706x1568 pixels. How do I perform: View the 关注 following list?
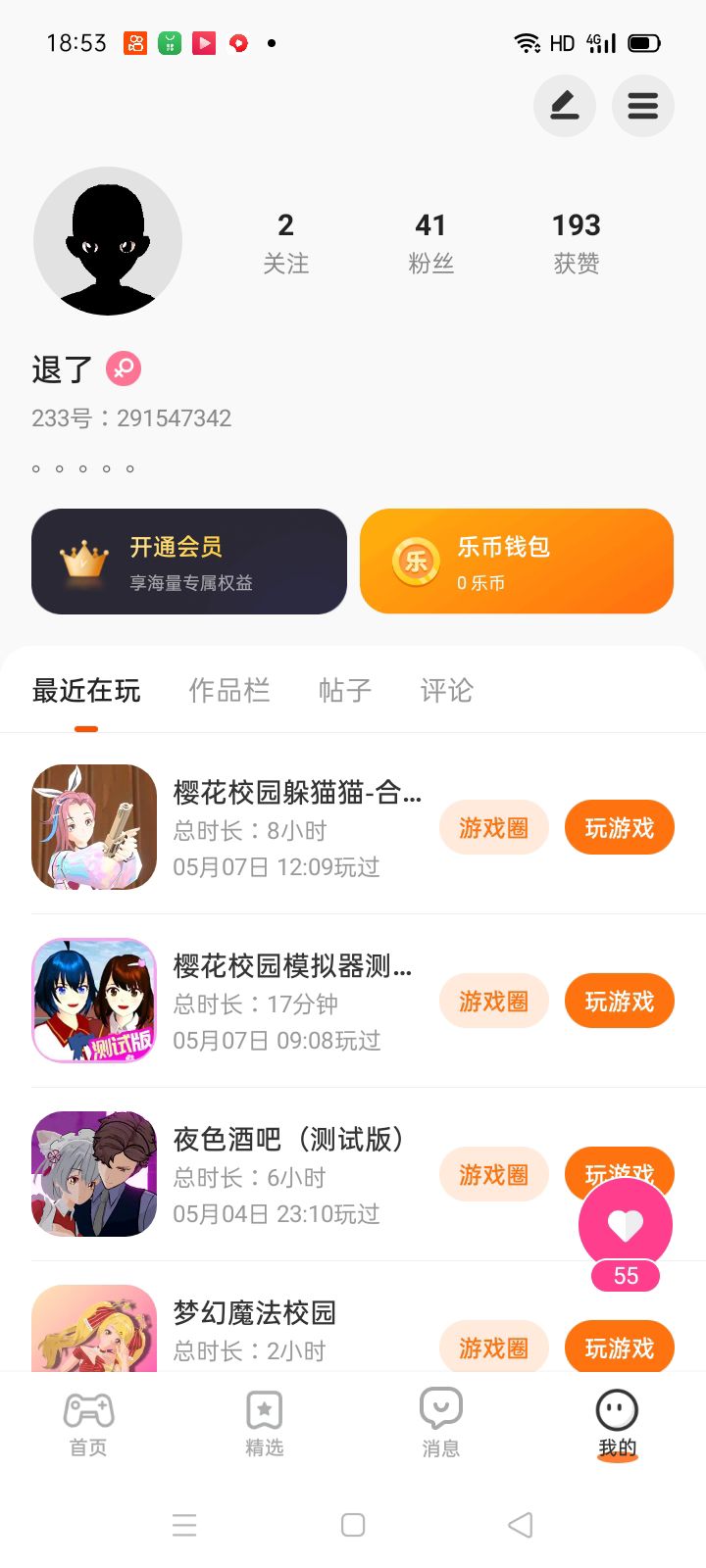pyautogui.click(x=285, y=242)
